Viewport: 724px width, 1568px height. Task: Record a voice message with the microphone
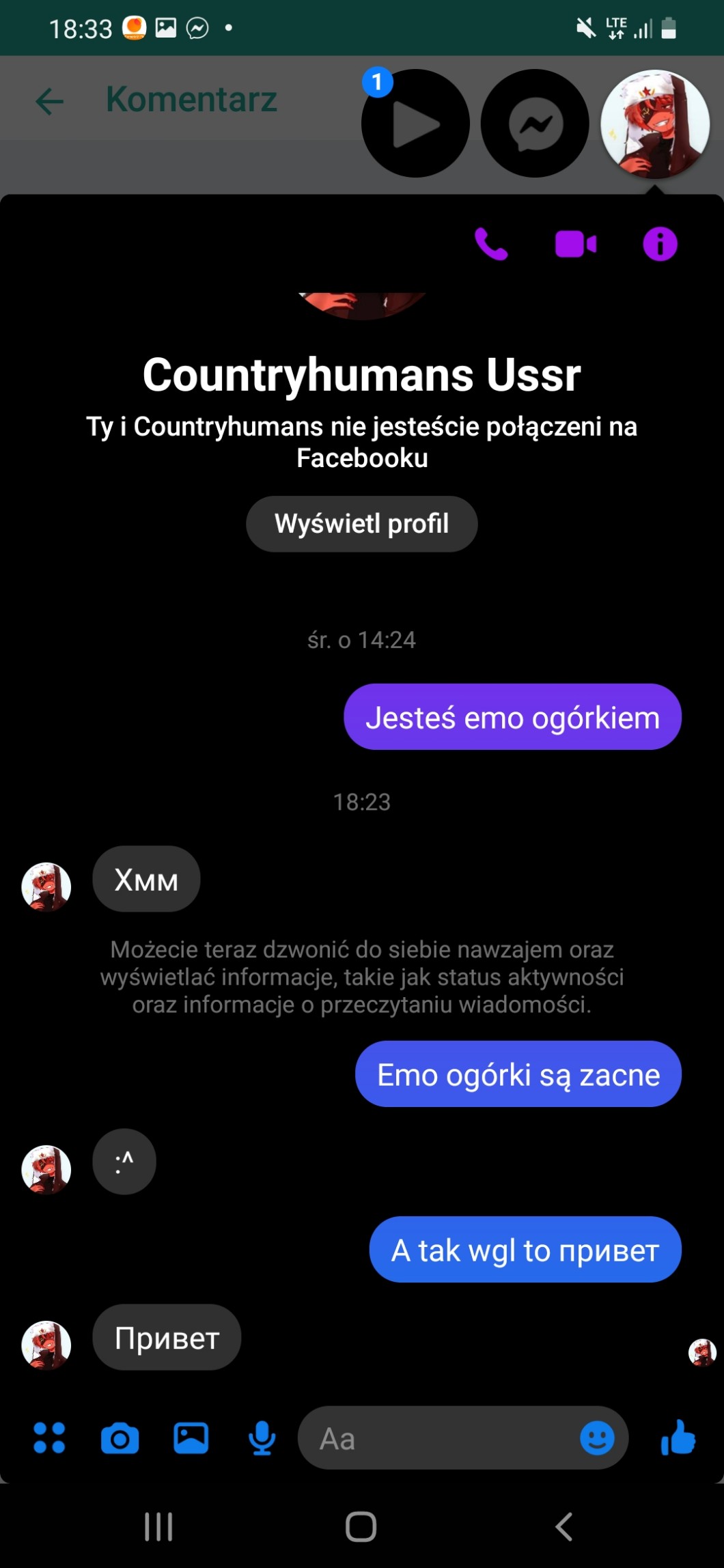(262, 1438)
